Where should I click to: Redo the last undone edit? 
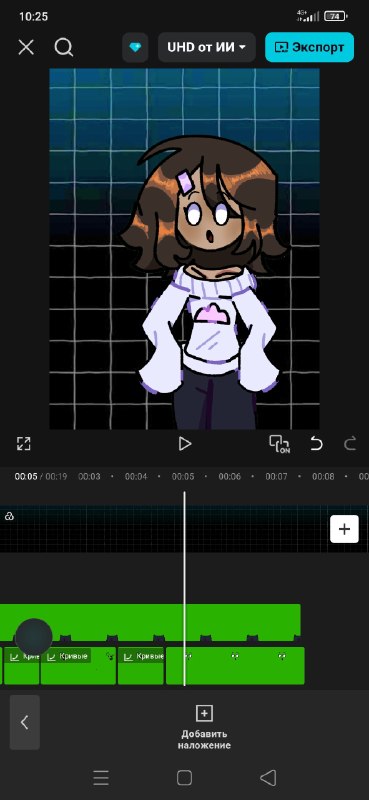click(350, 443)
